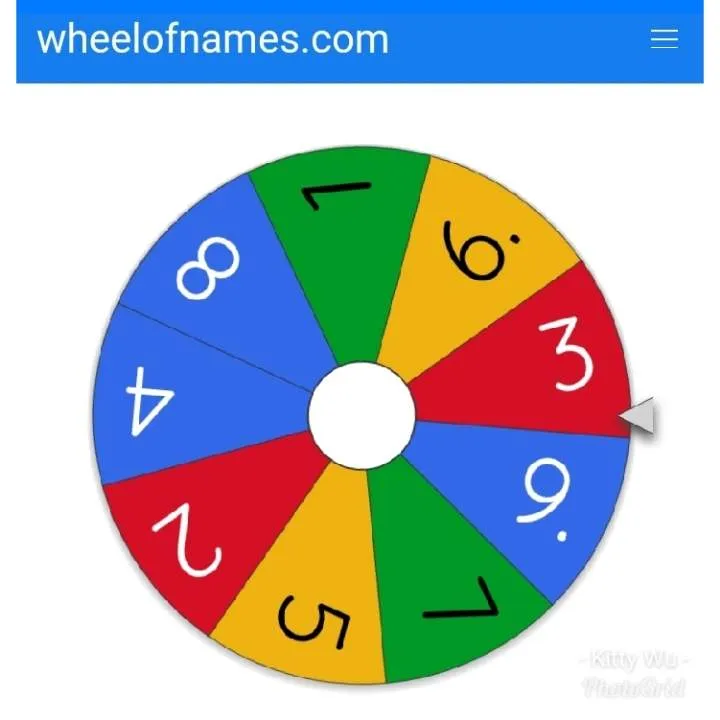The image size is (720, 720).
Task: Tap the wheel to spin it
Action: [x=361, y=415]
